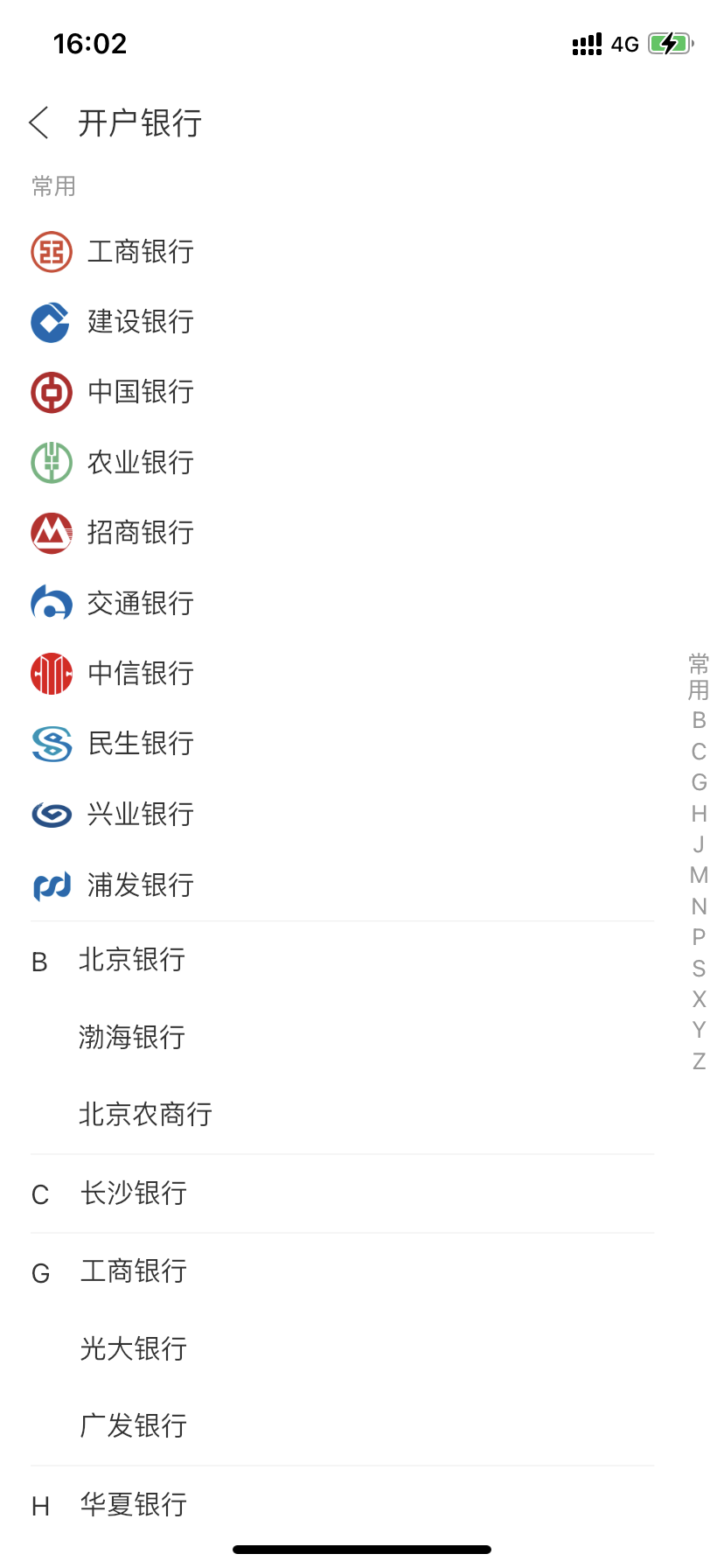724x1568 pixels.
Task: Tap the 民生银行 blue S logo
Action: (x=50, y=745)
